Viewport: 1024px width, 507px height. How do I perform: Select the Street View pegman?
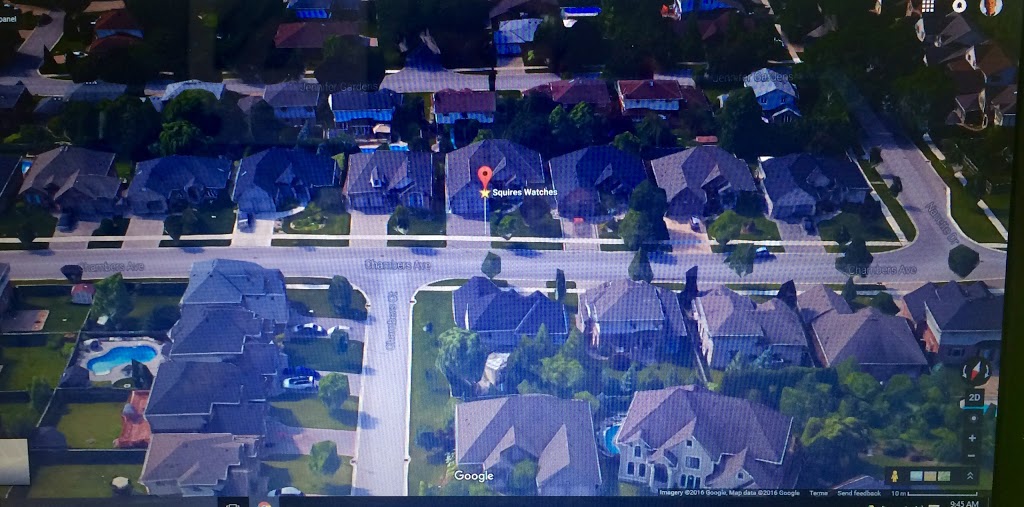(895, 476)
